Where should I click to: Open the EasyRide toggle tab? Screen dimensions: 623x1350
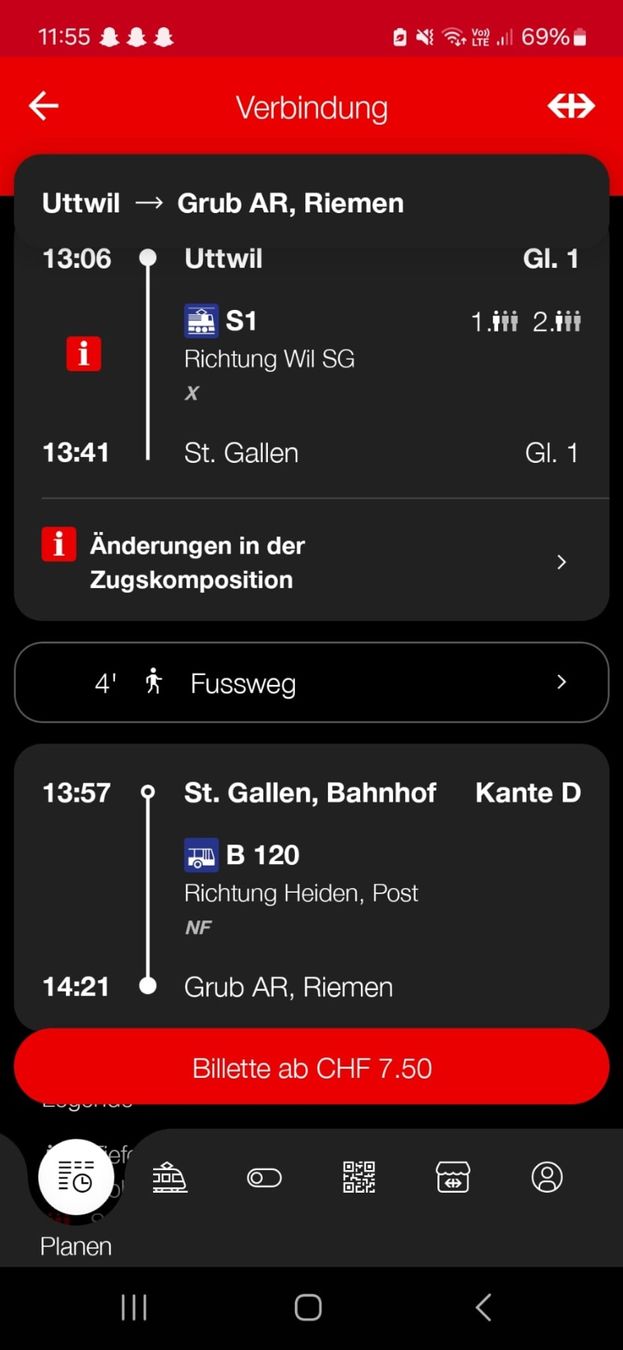pyautogui.click(x=264, y=1178)
